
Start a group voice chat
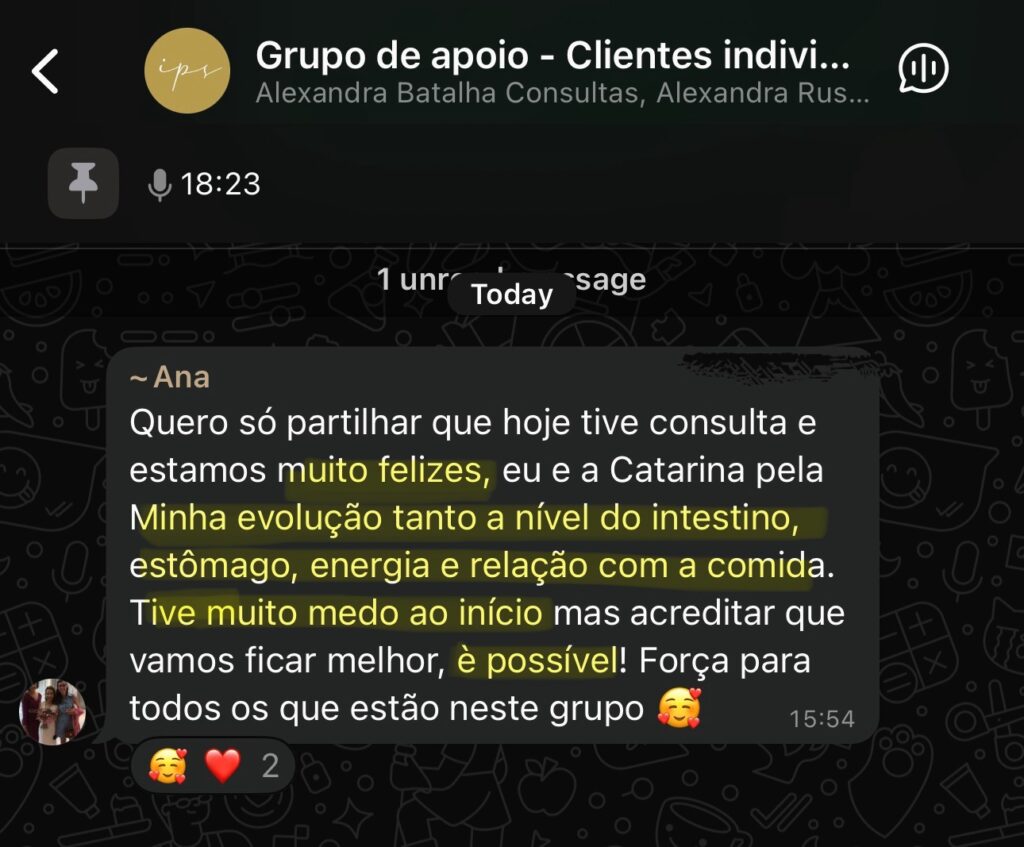click(923, 69)
